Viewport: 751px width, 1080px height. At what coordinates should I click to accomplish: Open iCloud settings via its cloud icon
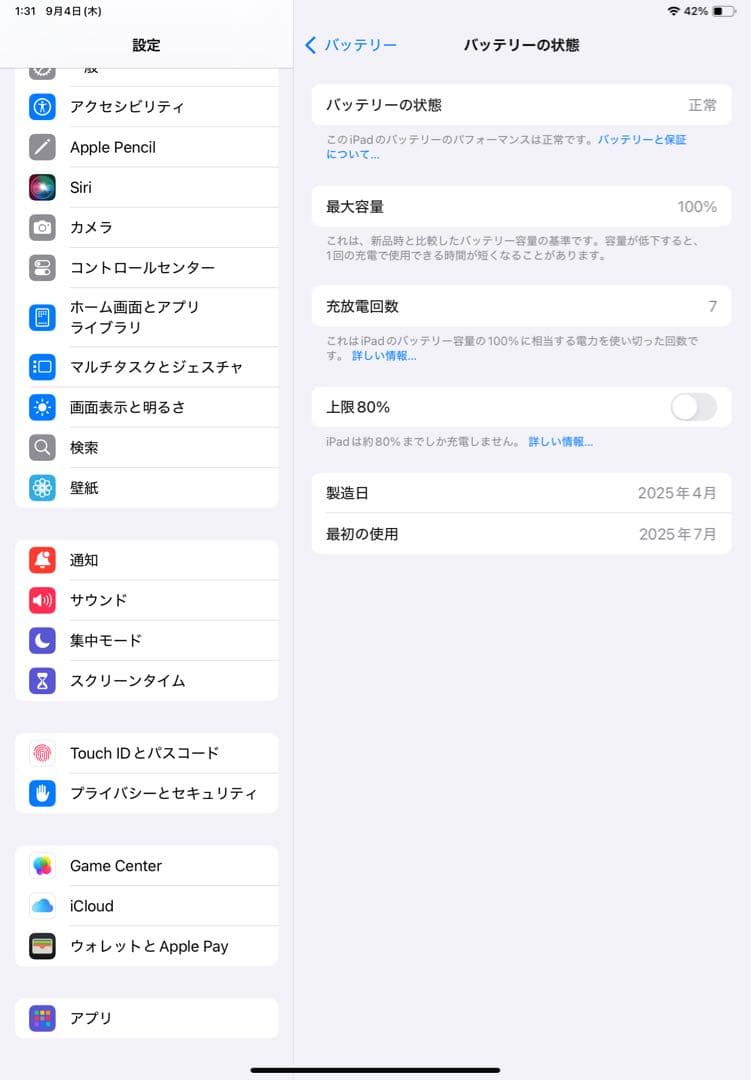tap(44, 906)
